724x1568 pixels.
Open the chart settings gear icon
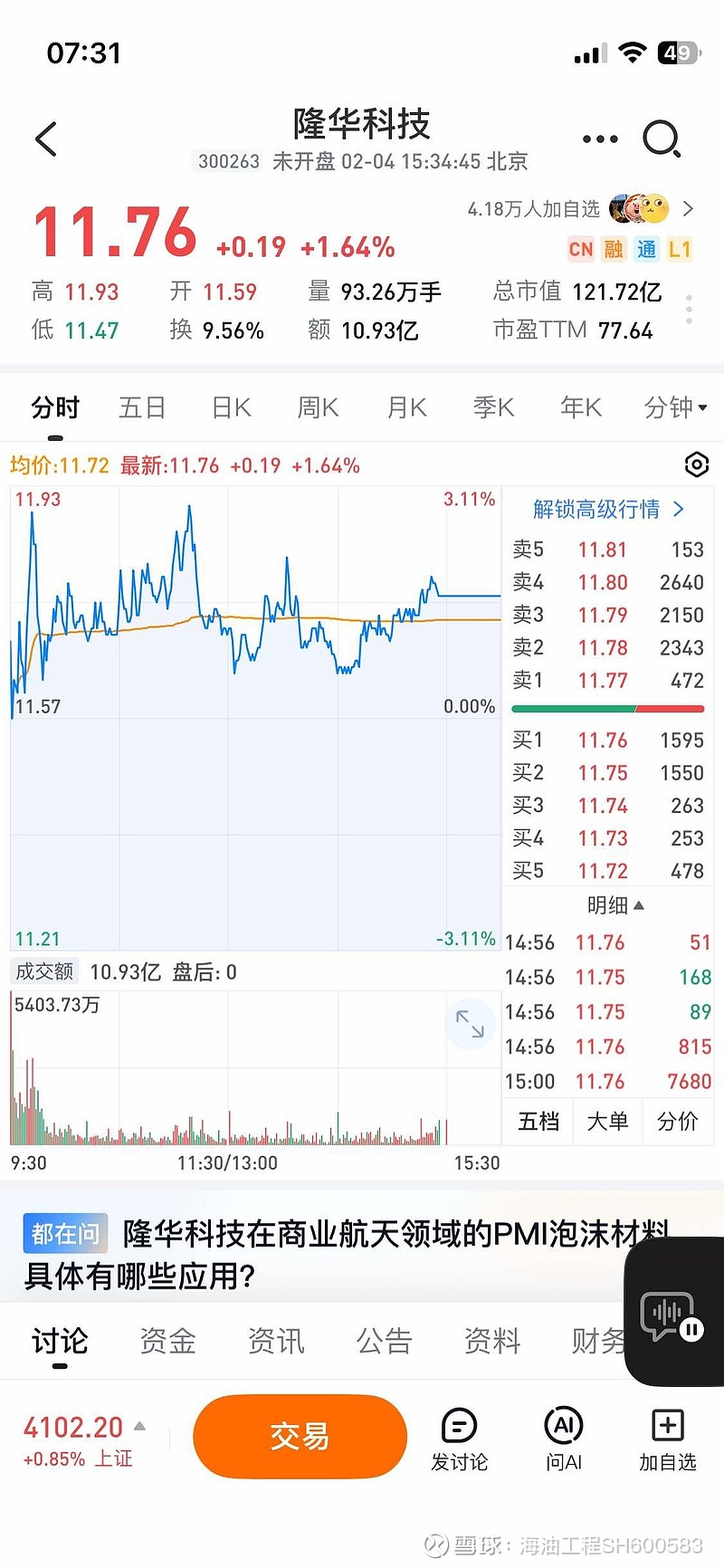[697, 464]
